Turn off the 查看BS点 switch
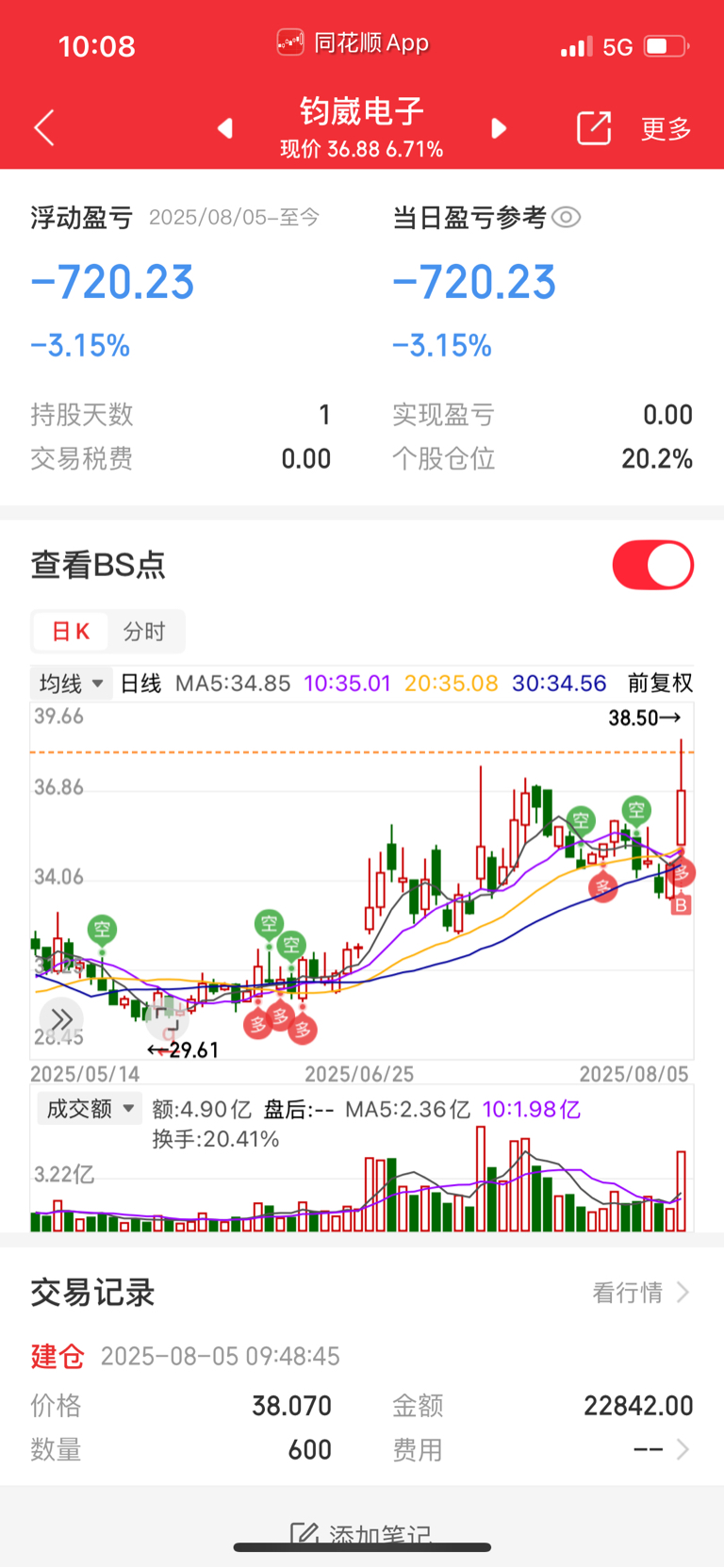This screenshot has height=1568, width=724. (x=653, y=565)
